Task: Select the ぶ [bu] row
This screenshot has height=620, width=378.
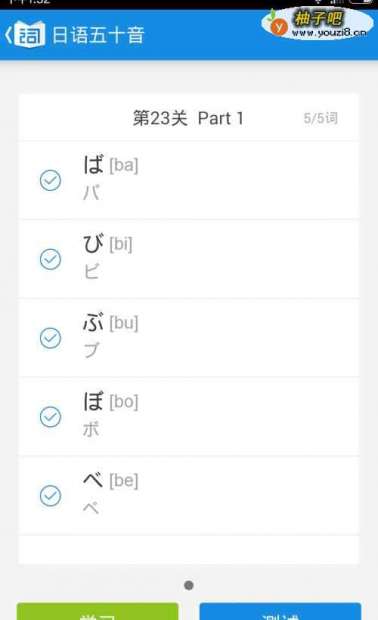Action: click(x=189, y=338)
